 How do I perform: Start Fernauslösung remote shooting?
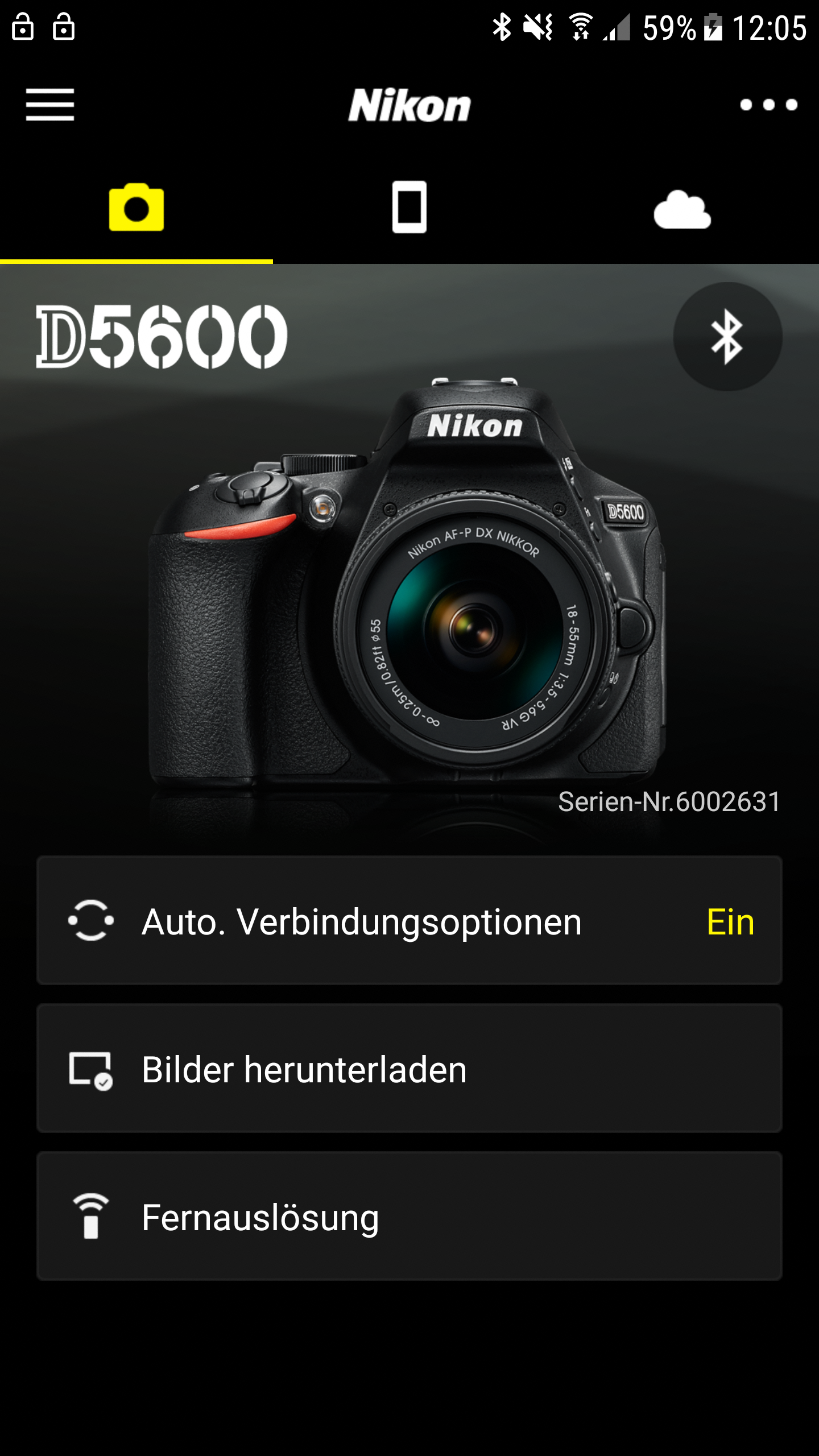tap(409, 1217)
